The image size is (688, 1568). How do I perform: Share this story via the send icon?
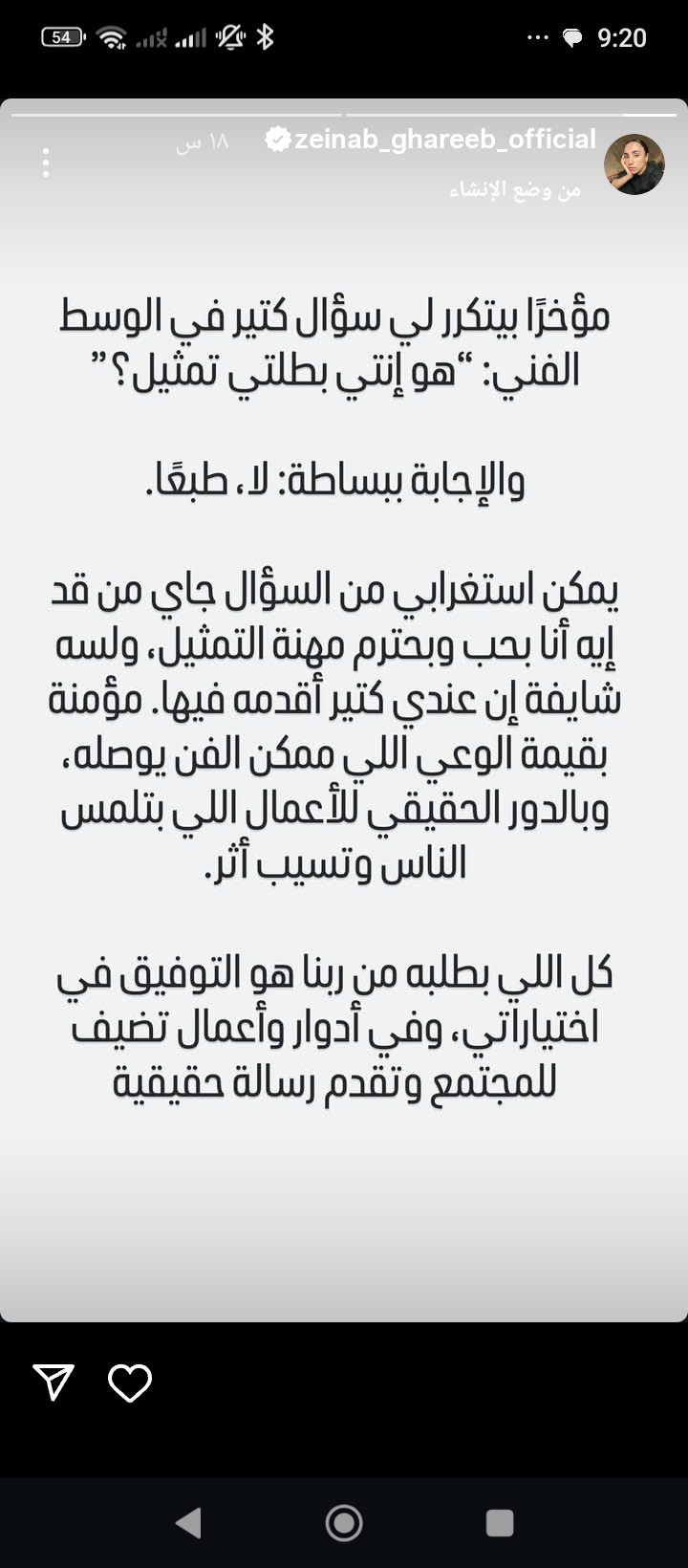[x=54, y=1383]
